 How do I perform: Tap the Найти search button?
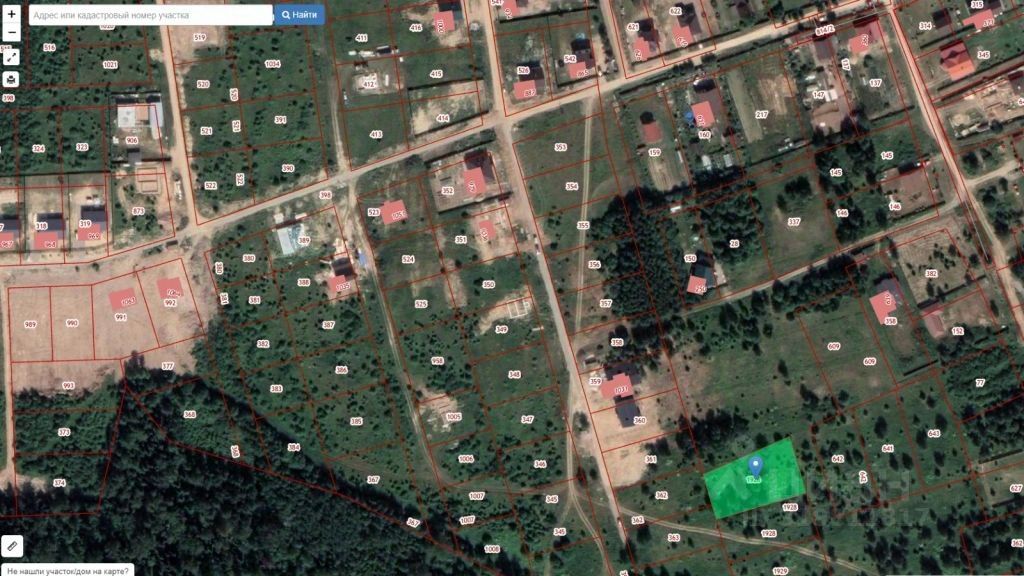point(299,15)
